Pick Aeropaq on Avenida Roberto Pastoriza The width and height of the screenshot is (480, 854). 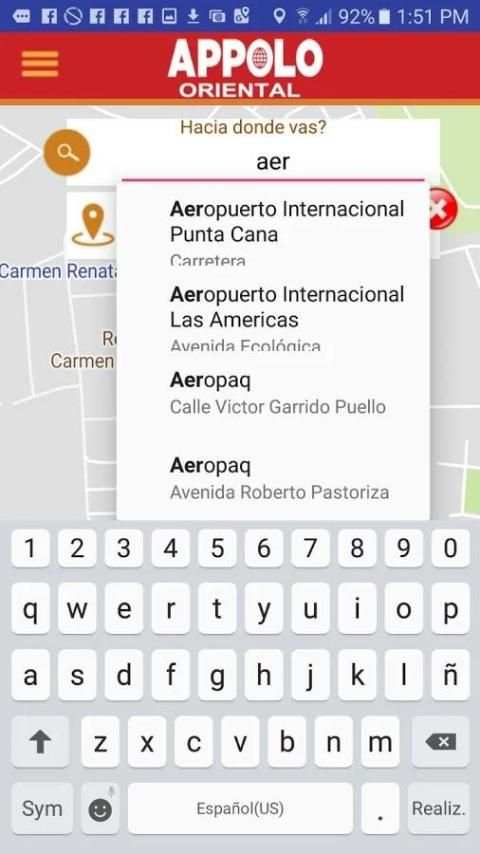(272, 478)
